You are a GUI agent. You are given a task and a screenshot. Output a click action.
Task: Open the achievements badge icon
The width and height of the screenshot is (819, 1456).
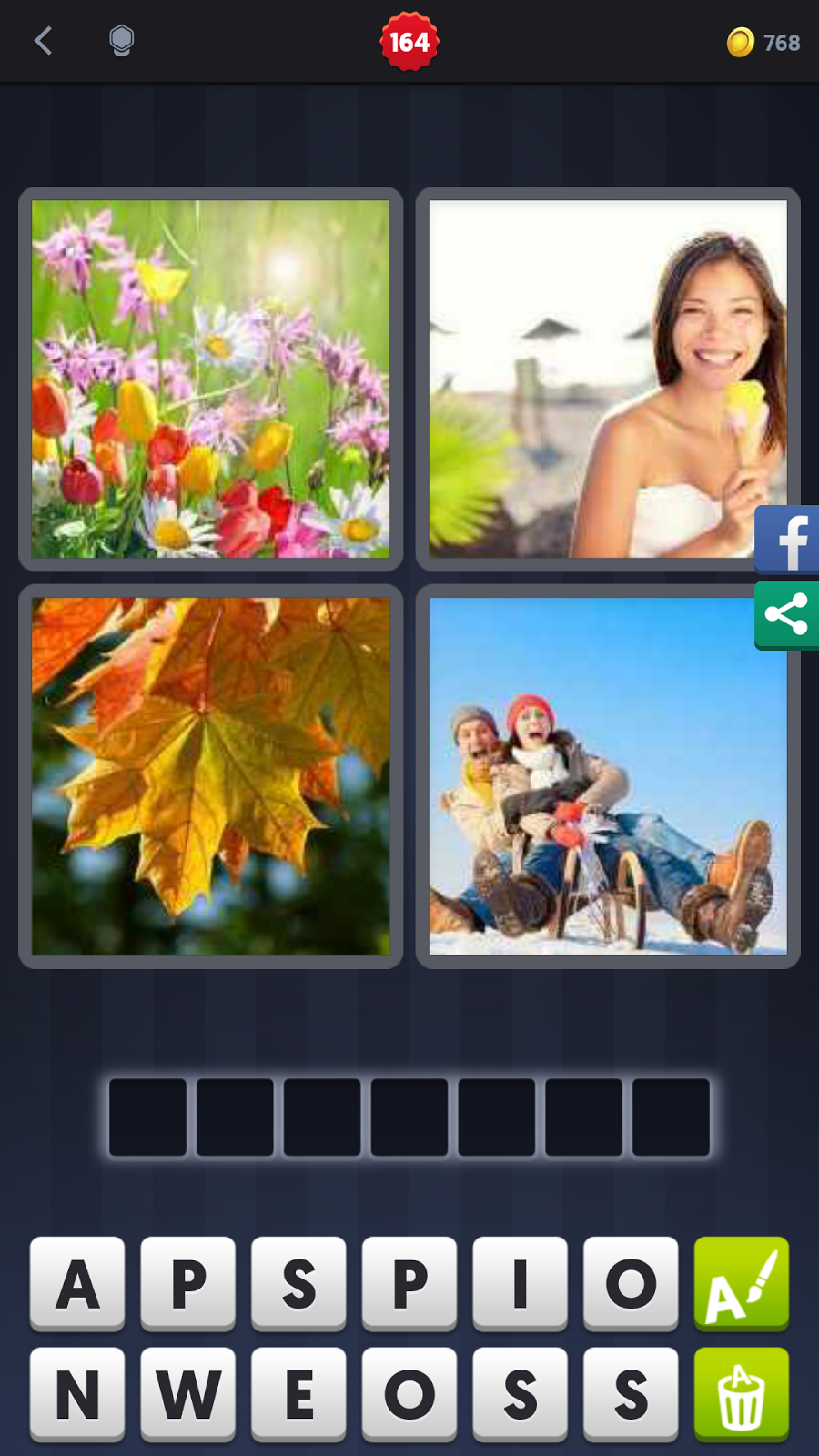point(121,41)
